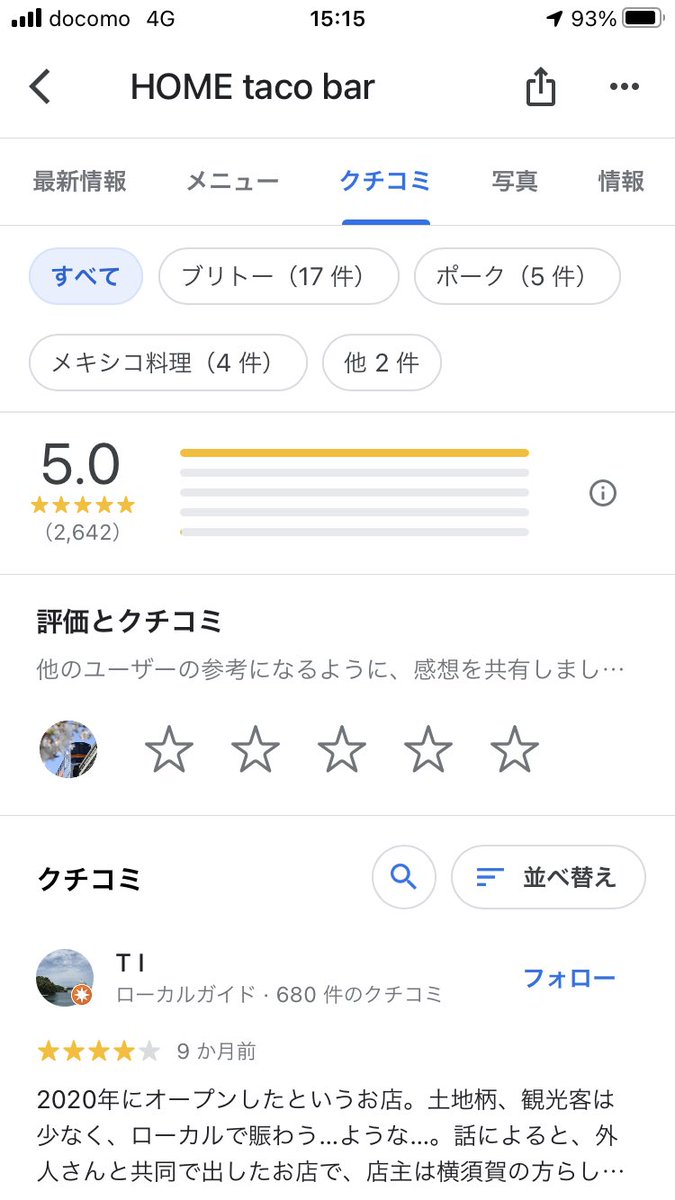Search within reviews
The image size is (675, 1200).
coord(404,877)
